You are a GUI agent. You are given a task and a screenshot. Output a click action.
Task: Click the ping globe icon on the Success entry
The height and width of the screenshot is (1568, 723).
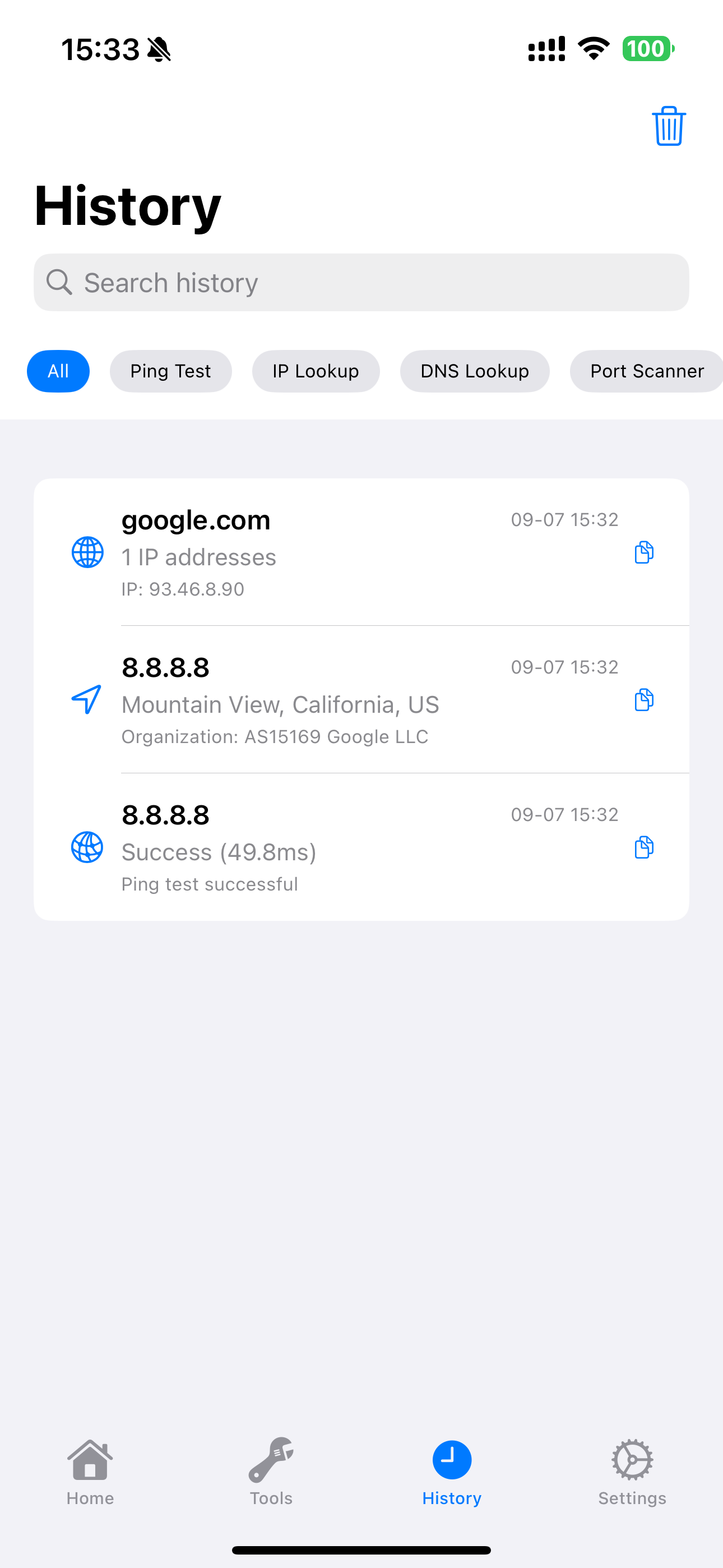click(86, 847)
